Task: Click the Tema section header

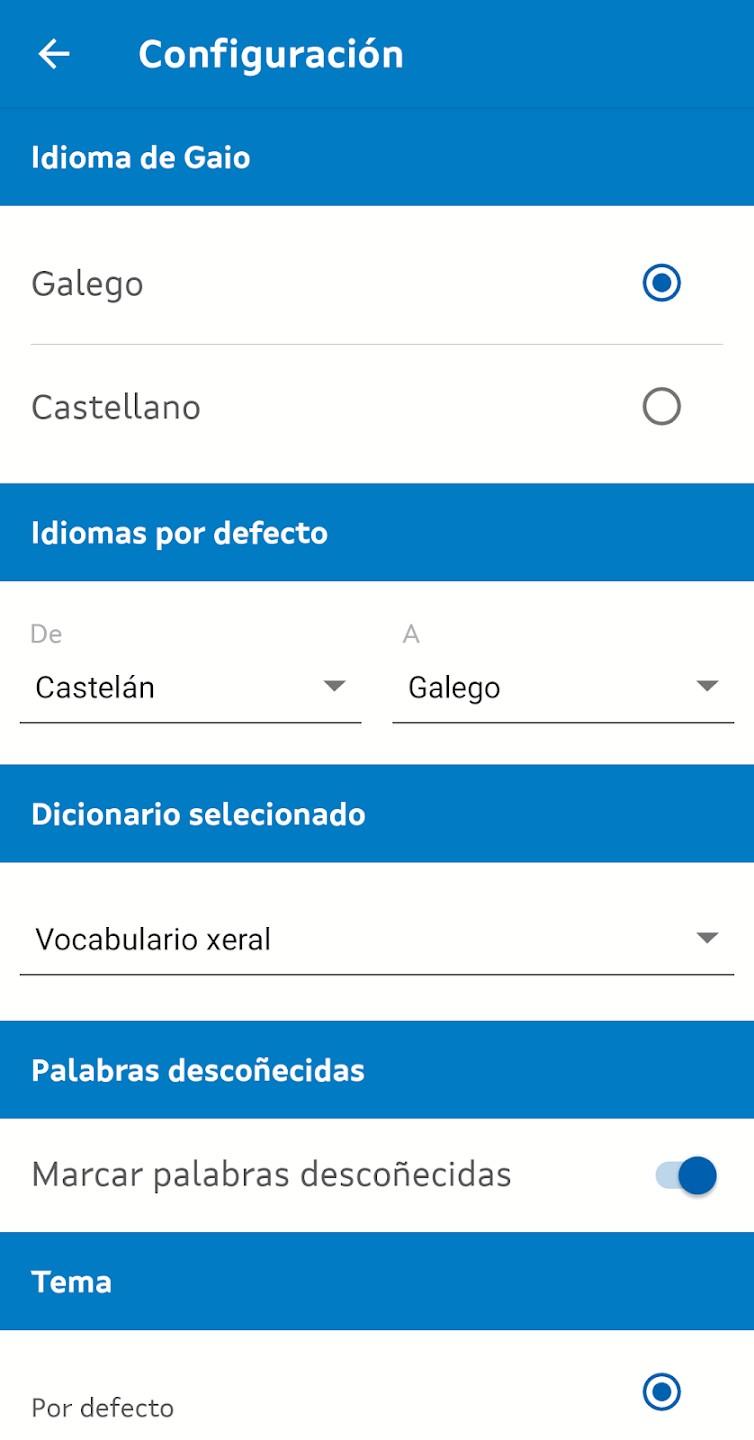Action: click(71, 1281)
